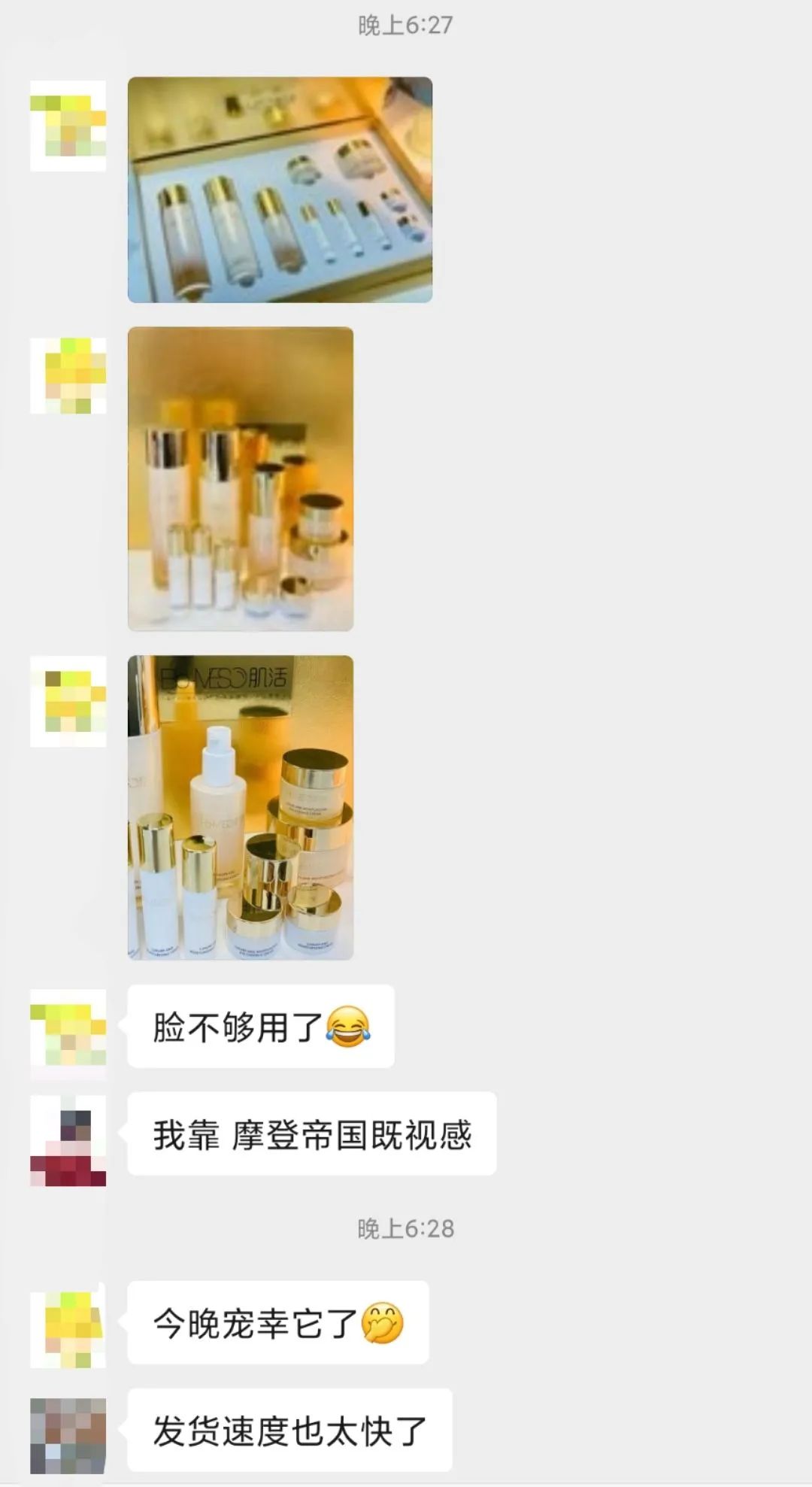The height and width of the screenshot is (1487, 812).
Task: View the photo of bottles on golden background
Action: click(241, 478)
